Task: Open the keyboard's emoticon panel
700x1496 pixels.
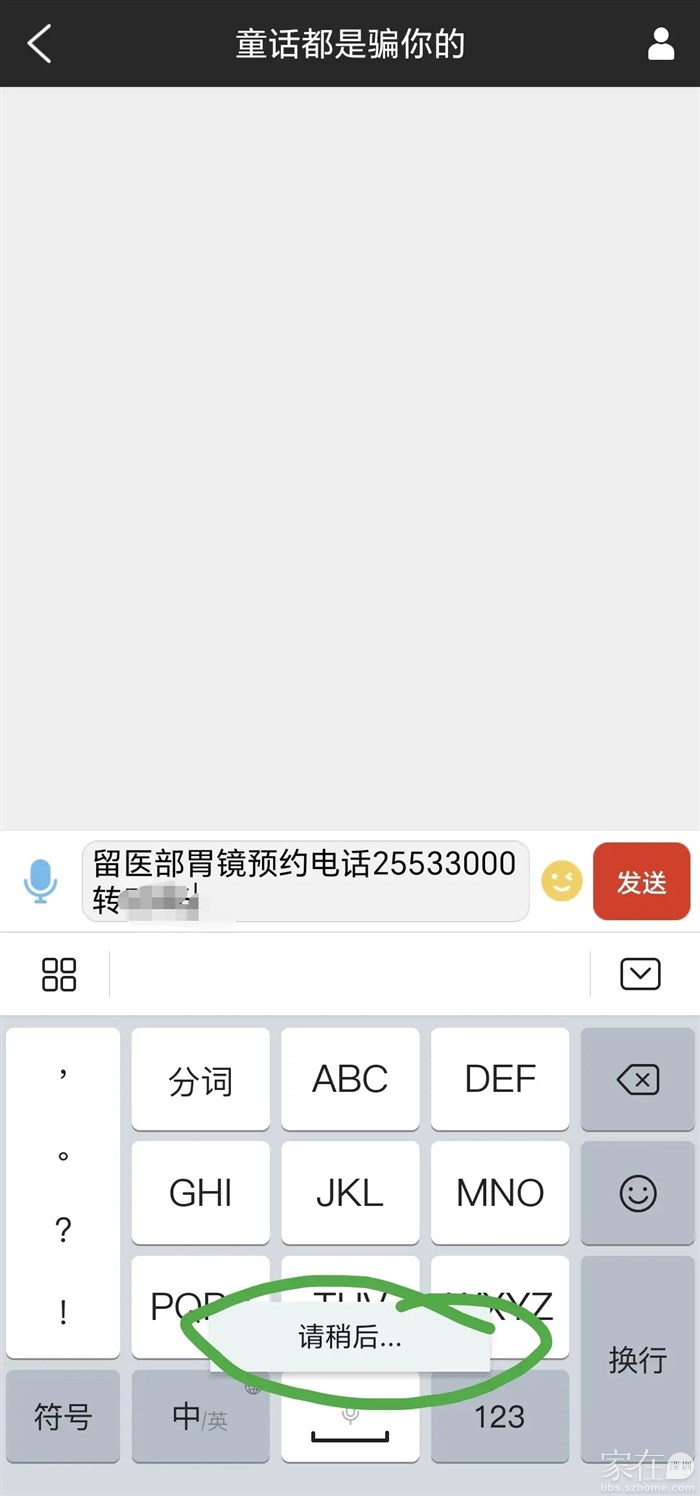Action: click(x=638, y=1193)
